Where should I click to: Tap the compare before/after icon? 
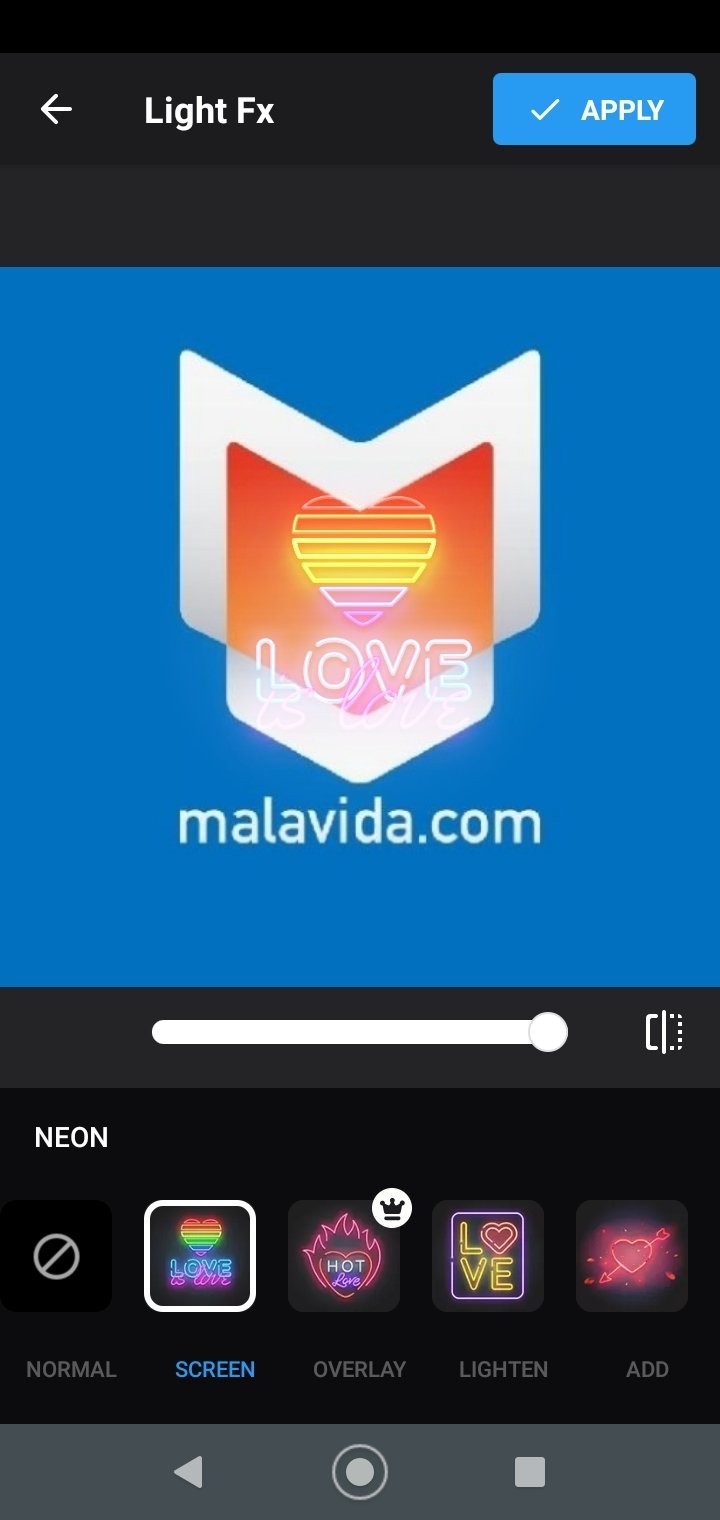(x=664, y=1032)
